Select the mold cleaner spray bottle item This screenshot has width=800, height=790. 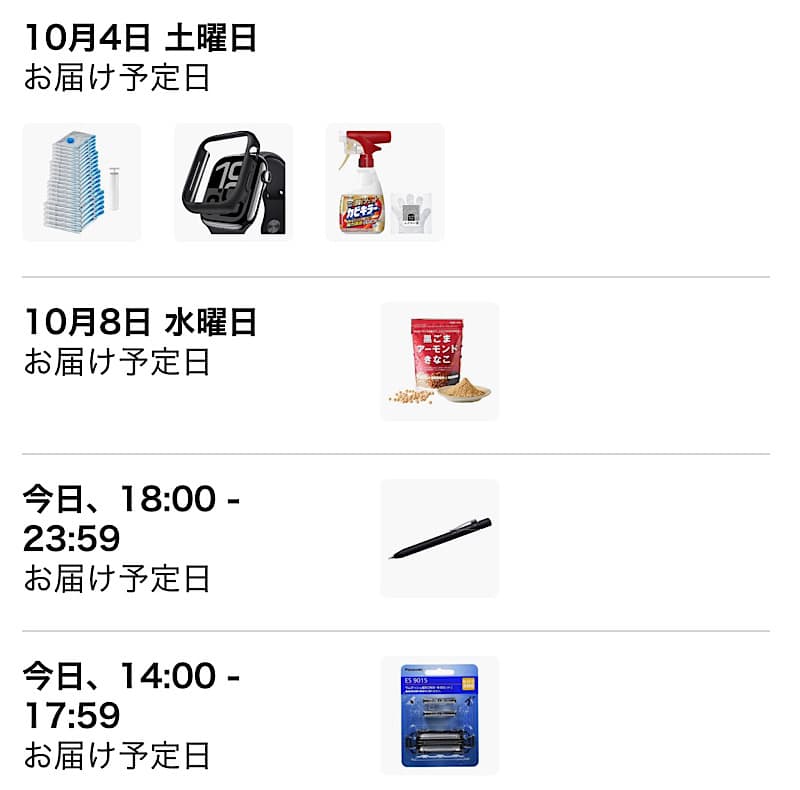[x=385, y=182]
